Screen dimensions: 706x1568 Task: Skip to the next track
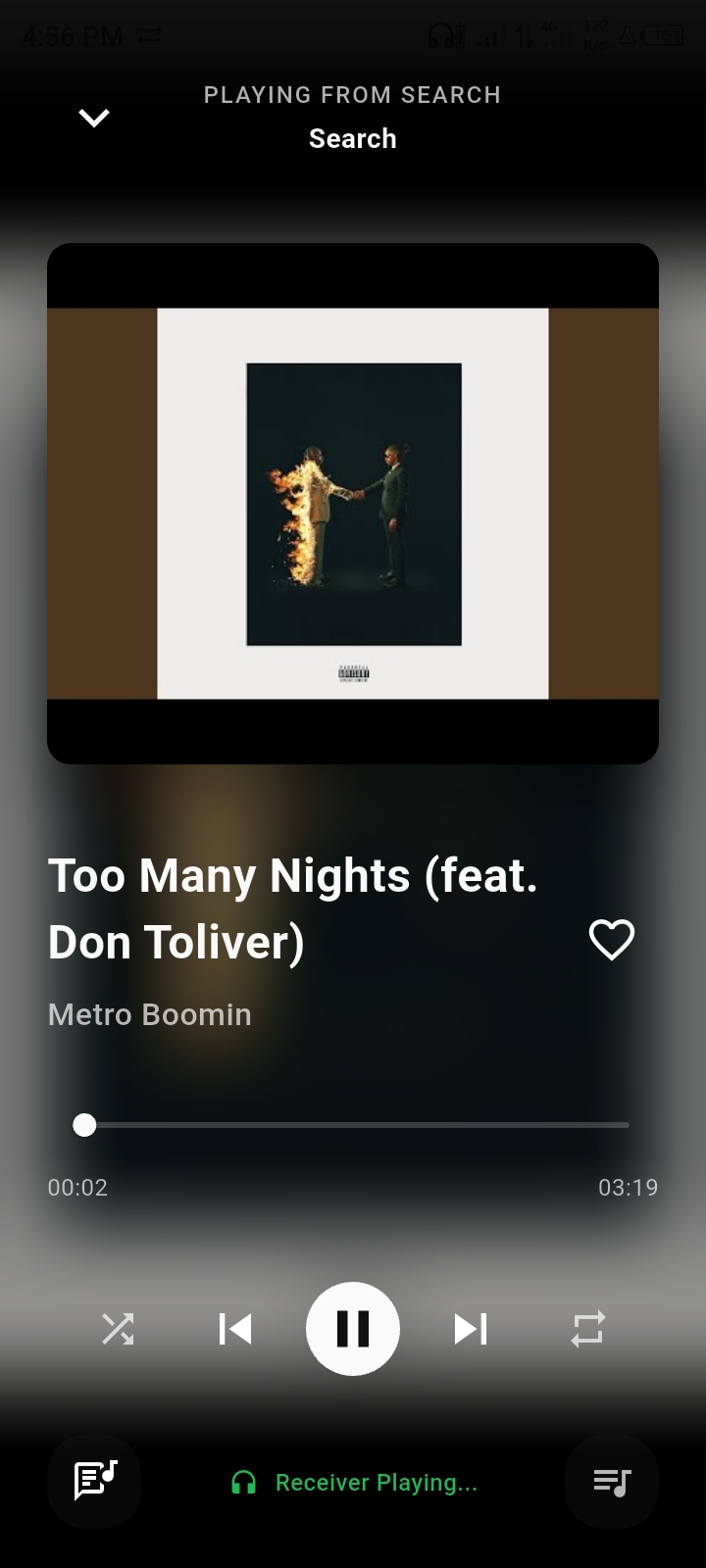(x=471, y=1329)
